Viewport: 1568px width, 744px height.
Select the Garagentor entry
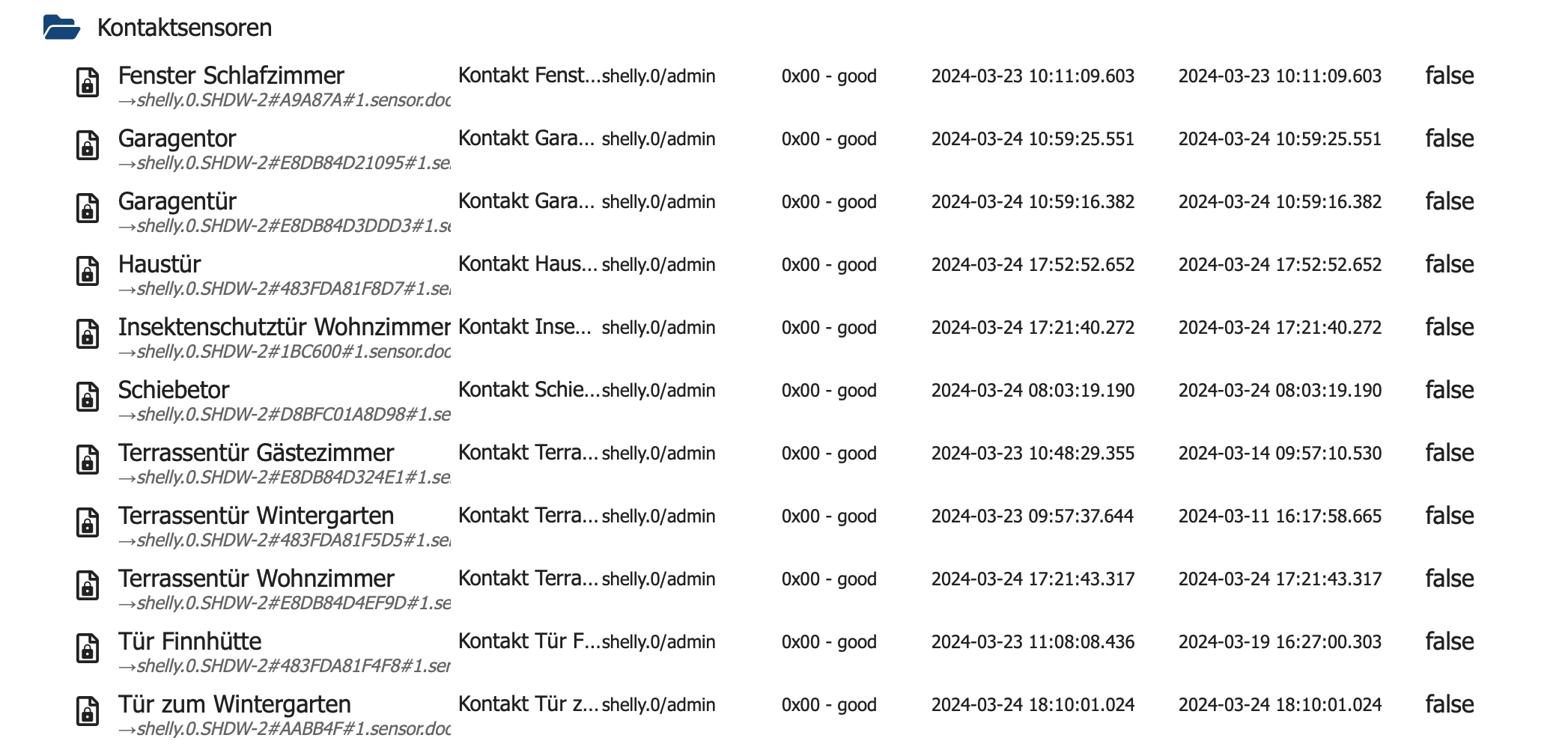177,138
